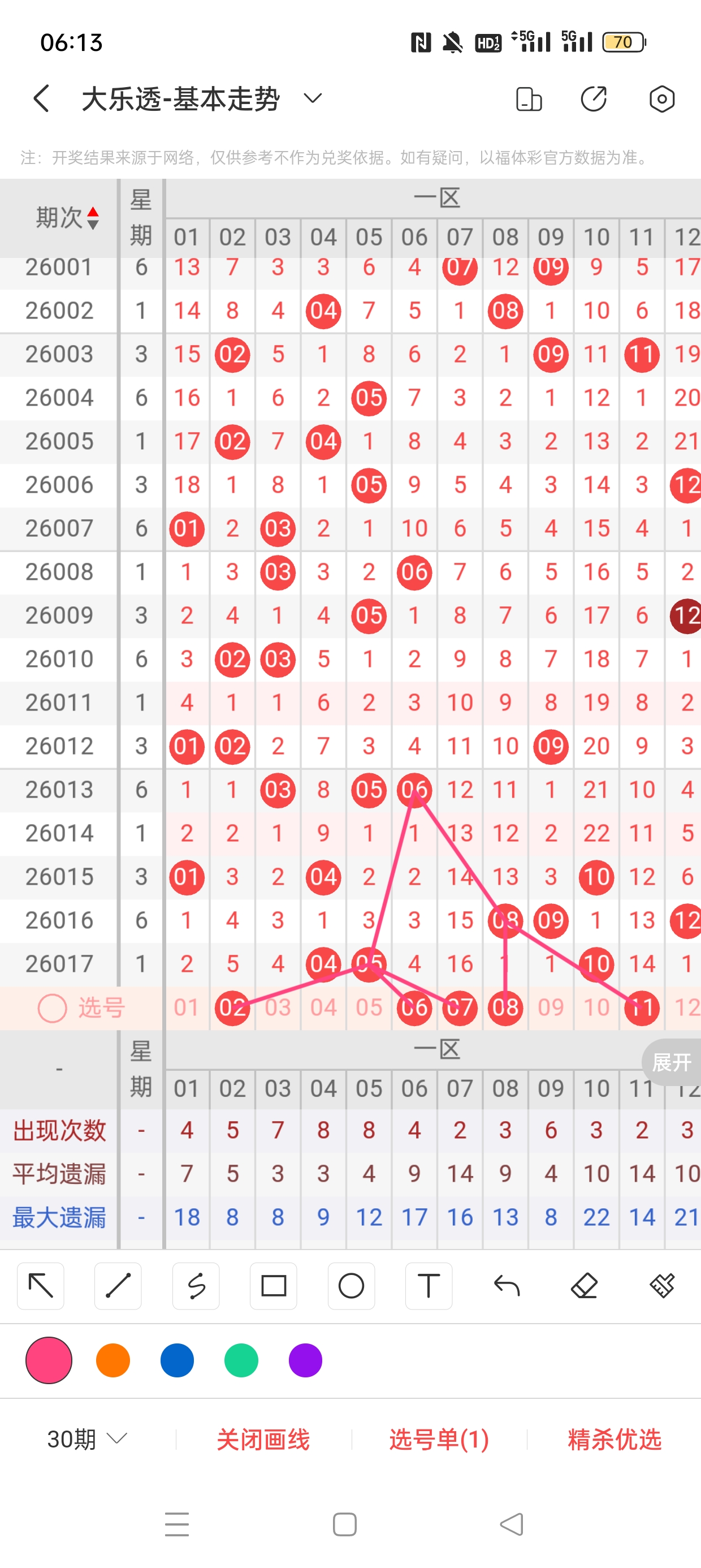Viewport: 701px width, 1568px height.
Task: Tap 关闭画线 to exit drawing mode
Action: [x=263, y=1440]
